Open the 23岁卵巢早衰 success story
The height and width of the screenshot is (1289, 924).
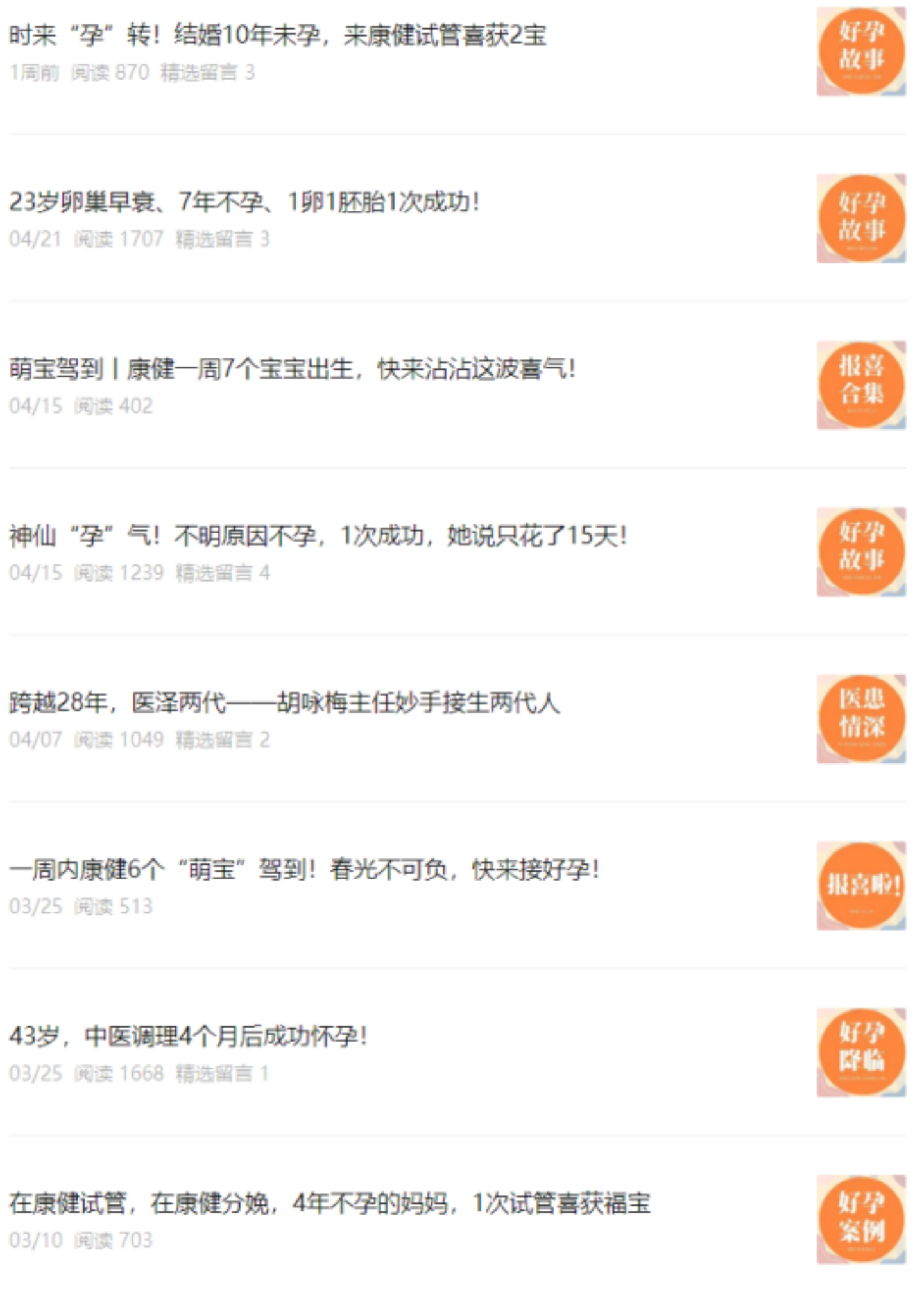click(244, 202)
